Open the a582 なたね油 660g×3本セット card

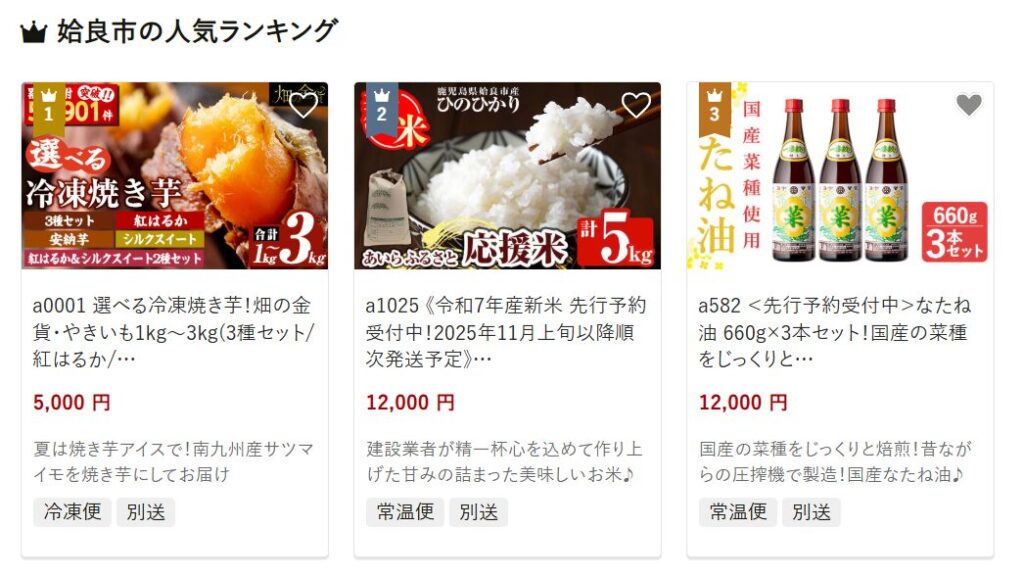838,332
